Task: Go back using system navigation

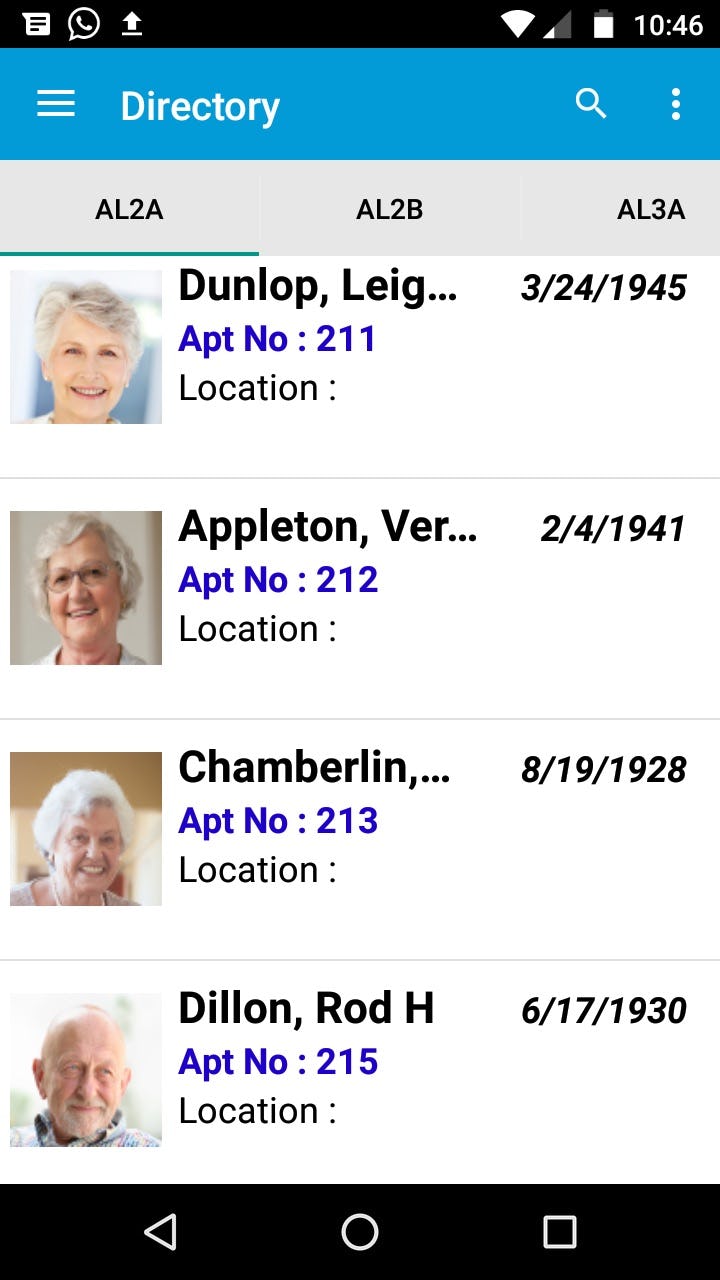Action: tap(161, 1232)
